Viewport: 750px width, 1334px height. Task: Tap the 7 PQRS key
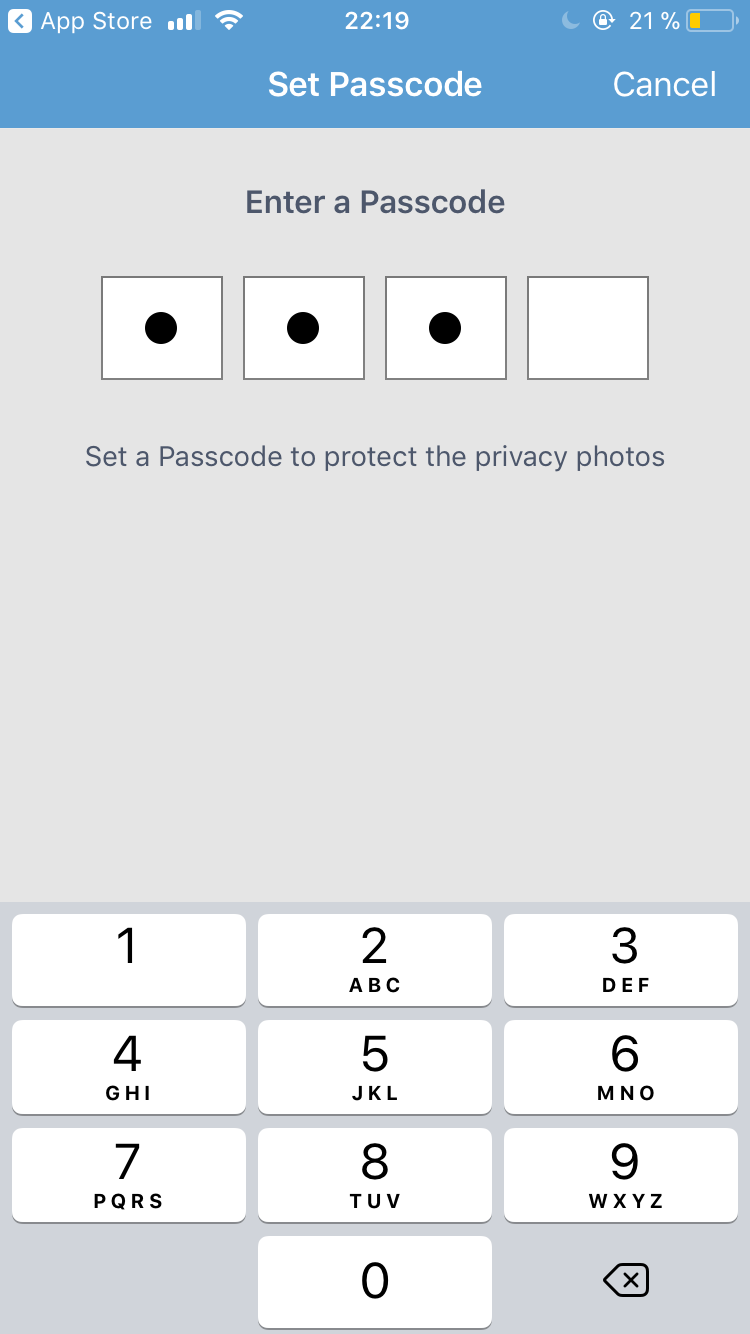(x=128, y=1175)
